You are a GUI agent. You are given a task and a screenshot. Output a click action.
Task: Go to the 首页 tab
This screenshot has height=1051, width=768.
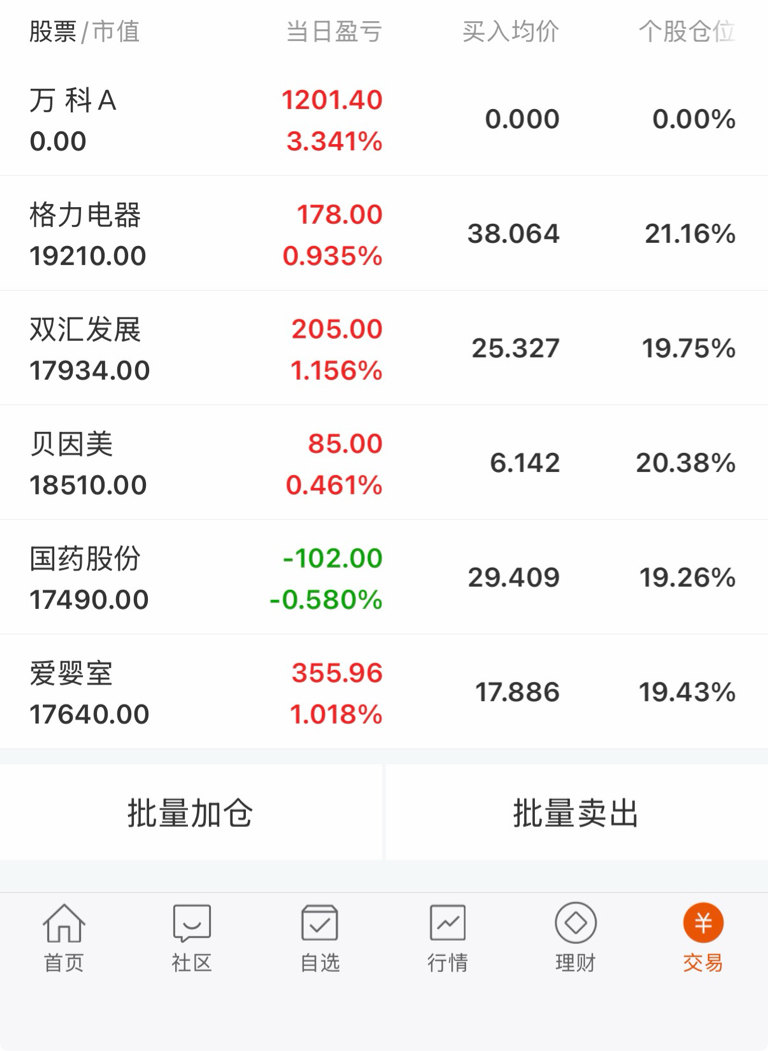pyautogui.click(x=64, y=938)
